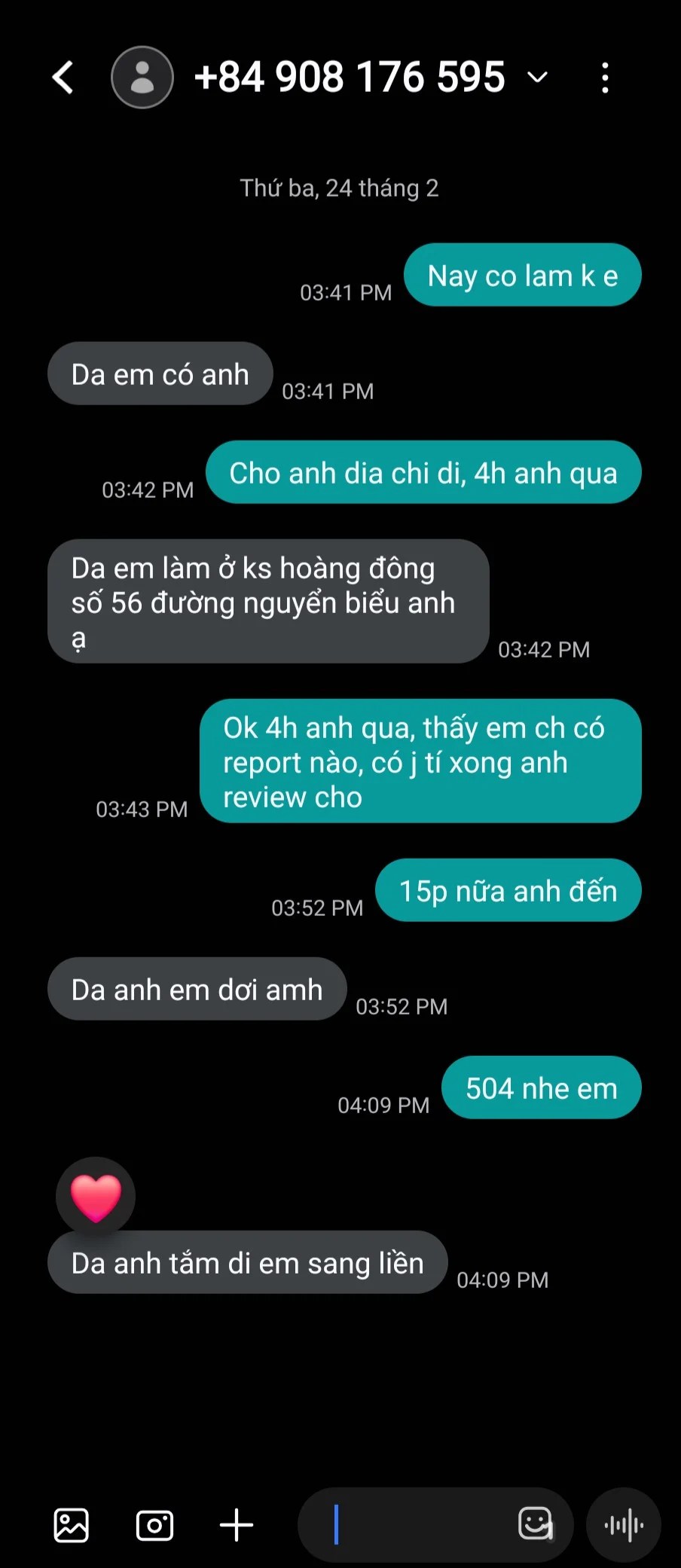Go back to the conversations list
The width and height of the screenshot is (681, 1568).
click(63, 78)
